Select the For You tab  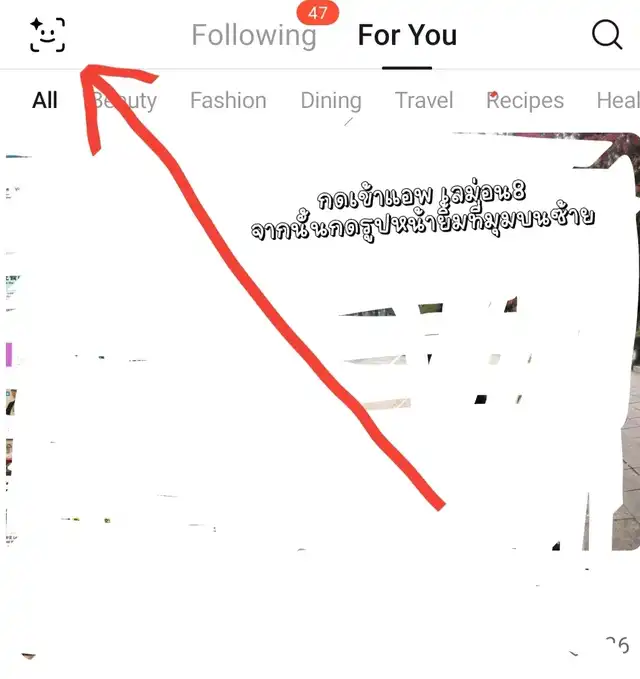[407, 36]
